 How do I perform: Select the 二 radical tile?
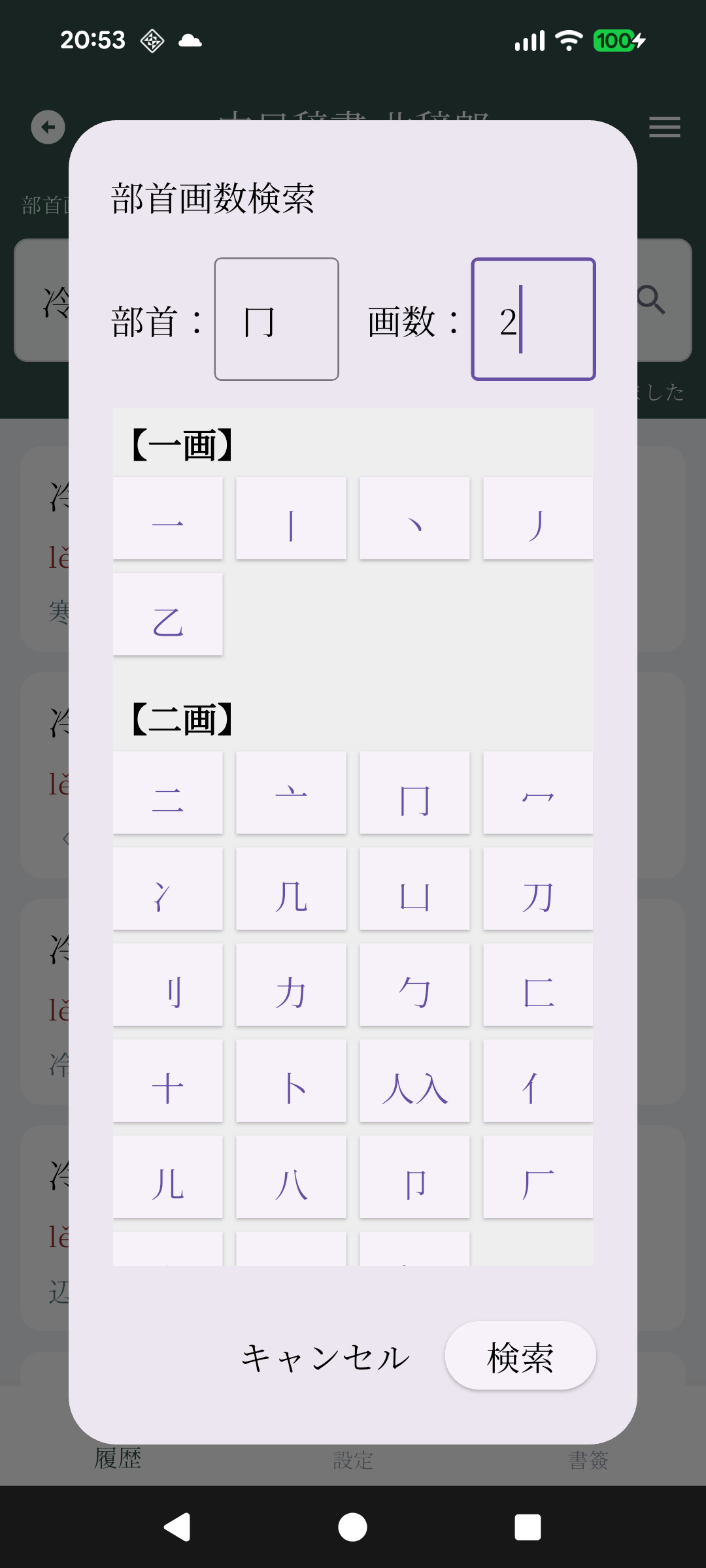[167, 792]
